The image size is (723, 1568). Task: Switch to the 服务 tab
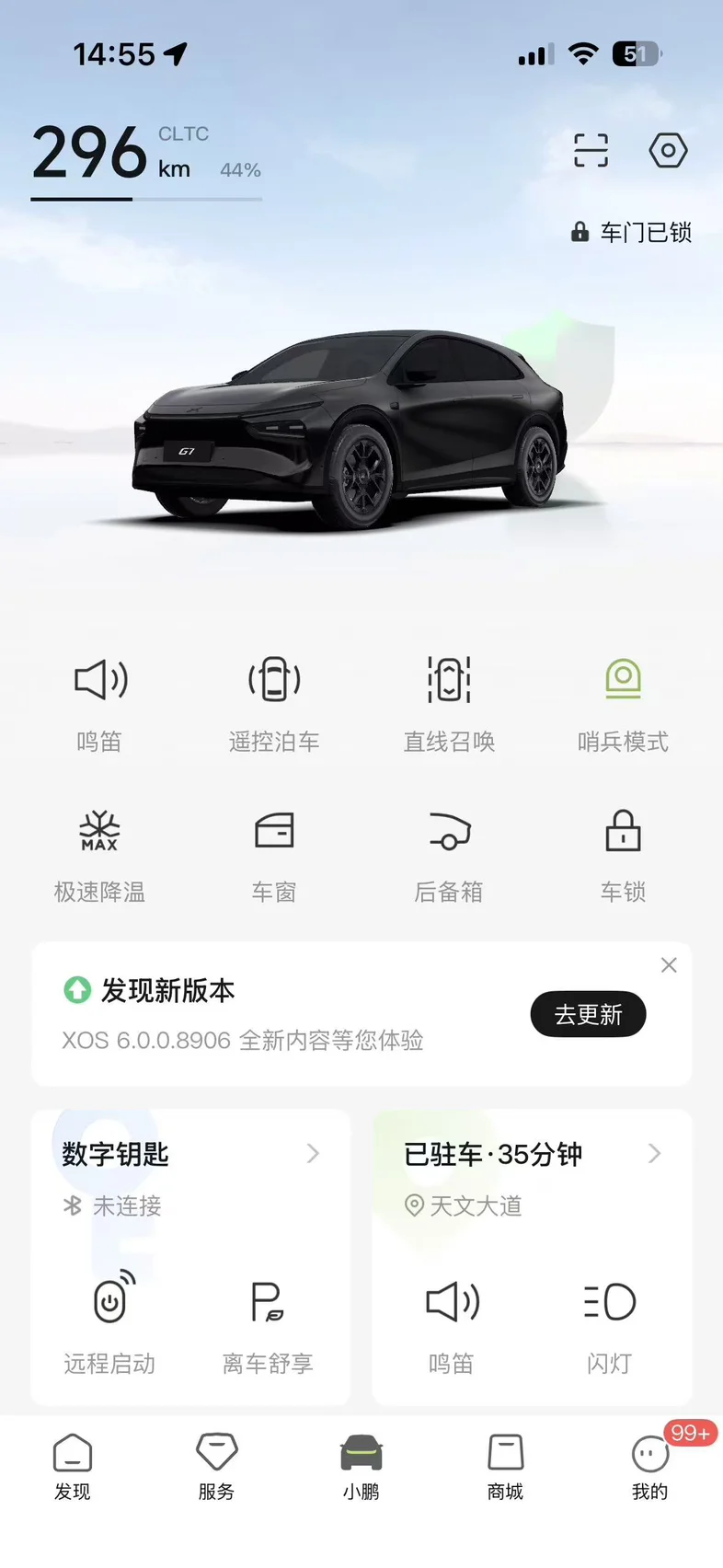217,1466
